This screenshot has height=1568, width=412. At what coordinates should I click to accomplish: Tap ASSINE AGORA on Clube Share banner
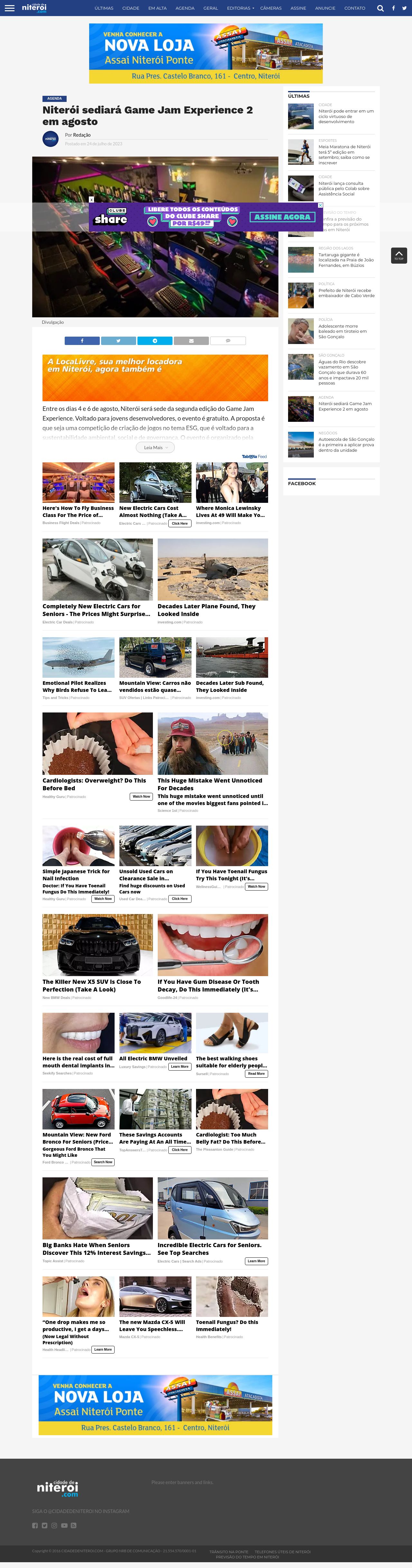tap(282, 217)
